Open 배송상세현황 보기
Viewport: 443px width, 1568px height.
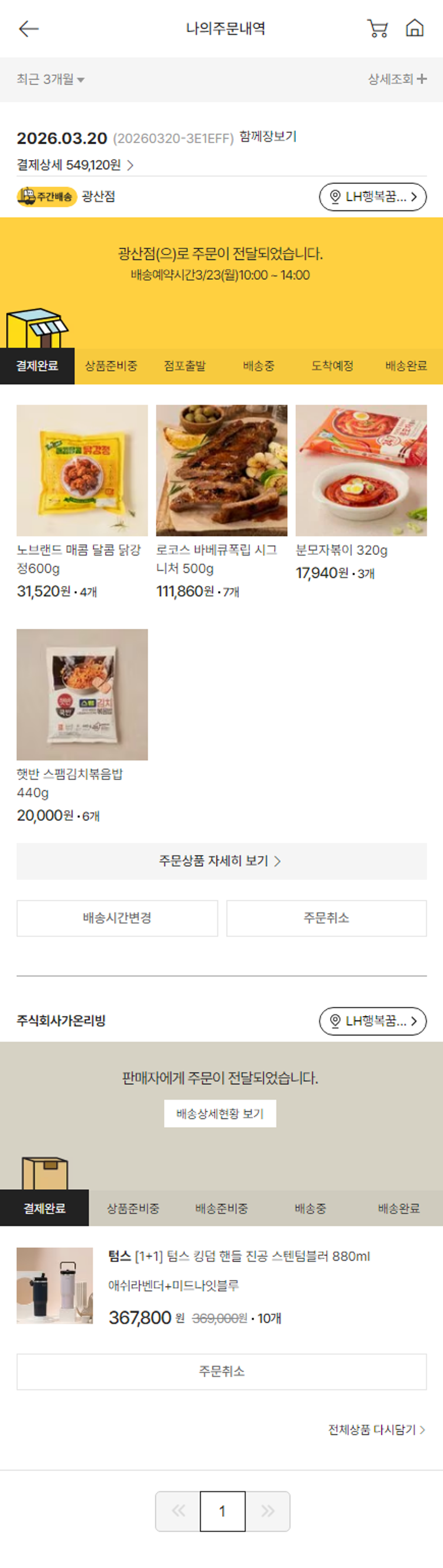(220, 1113)
